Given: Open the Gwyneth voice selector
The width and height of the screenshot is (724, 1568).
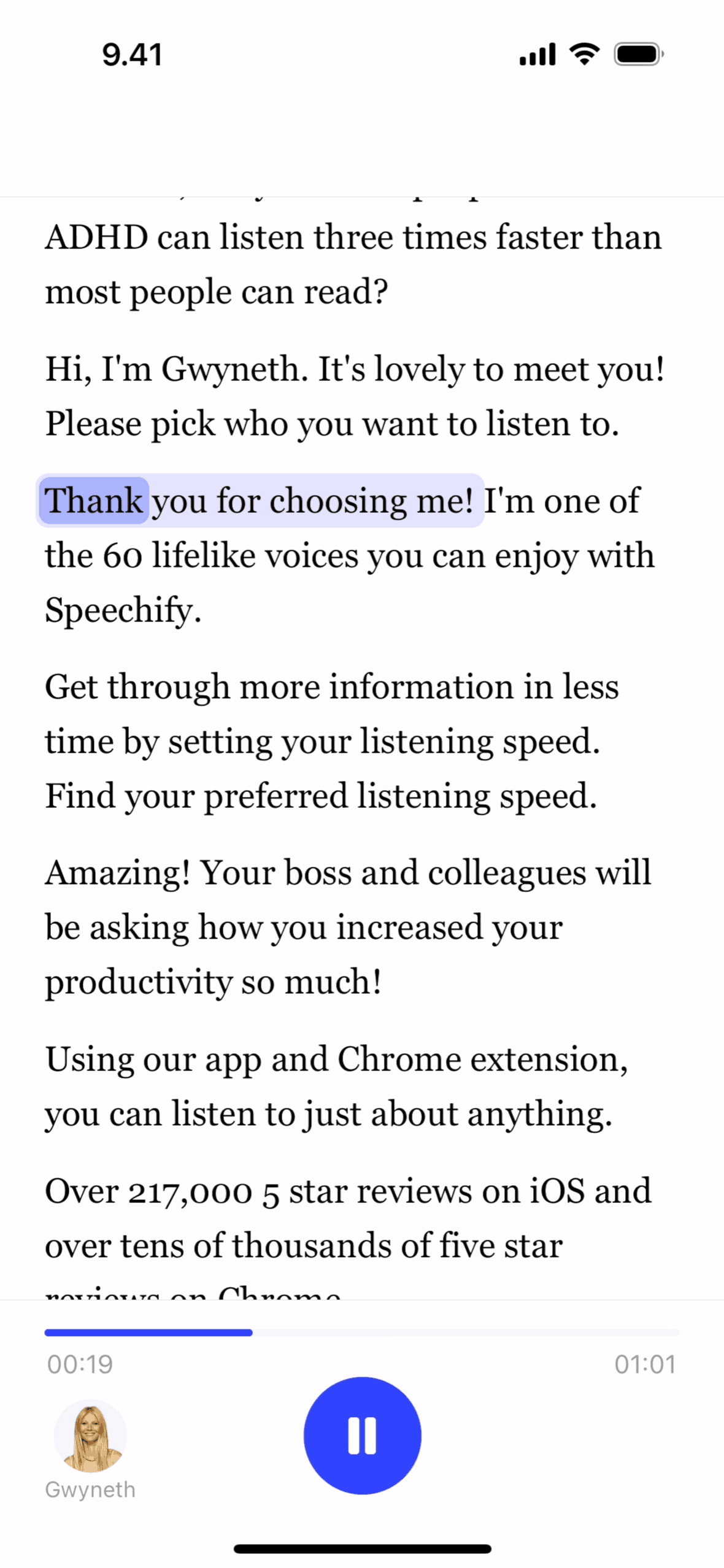Looking at the screenshot, I should coord(90,1437).
